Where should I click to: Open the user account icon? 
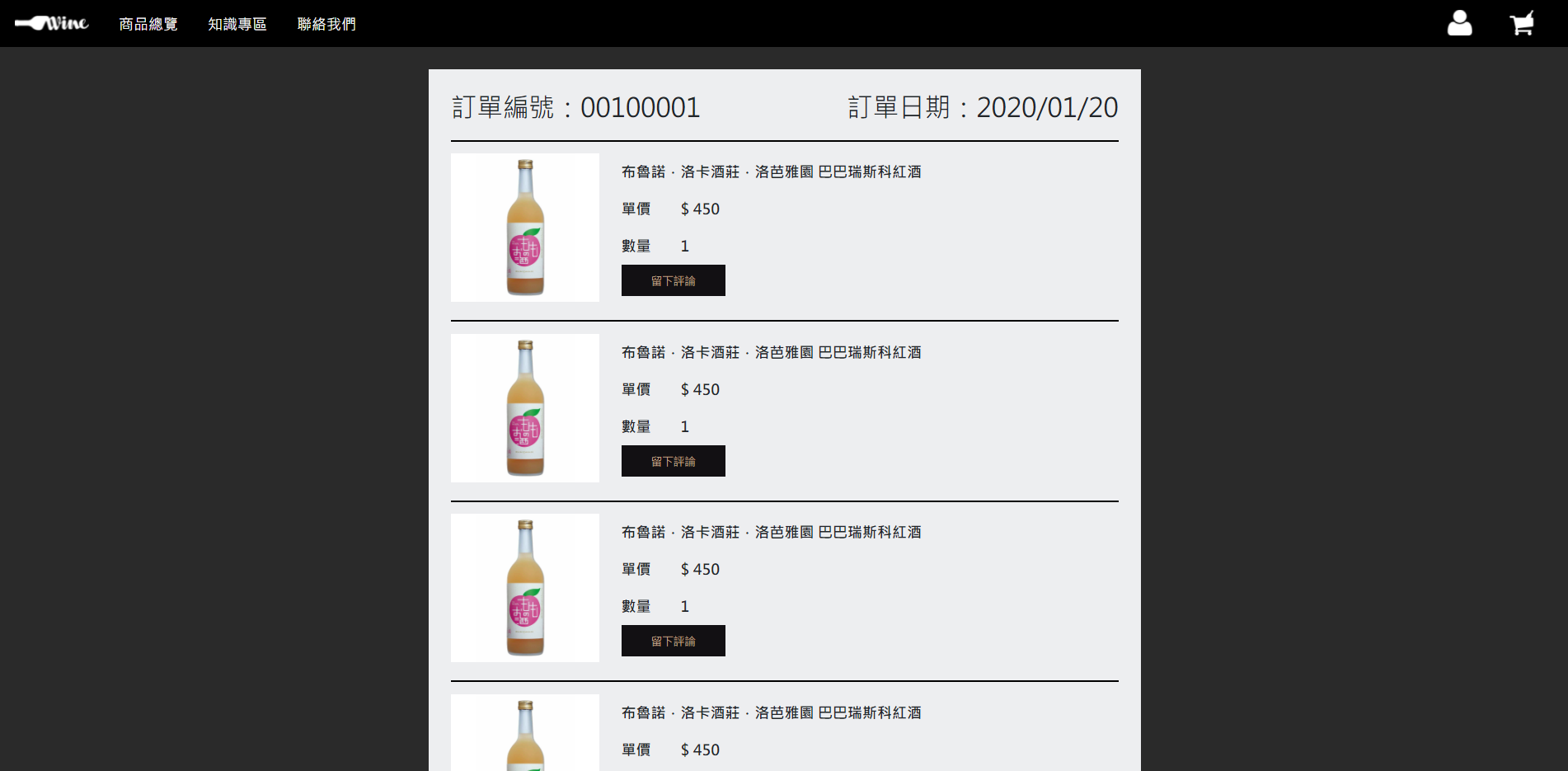click(x=1459, y=23)
